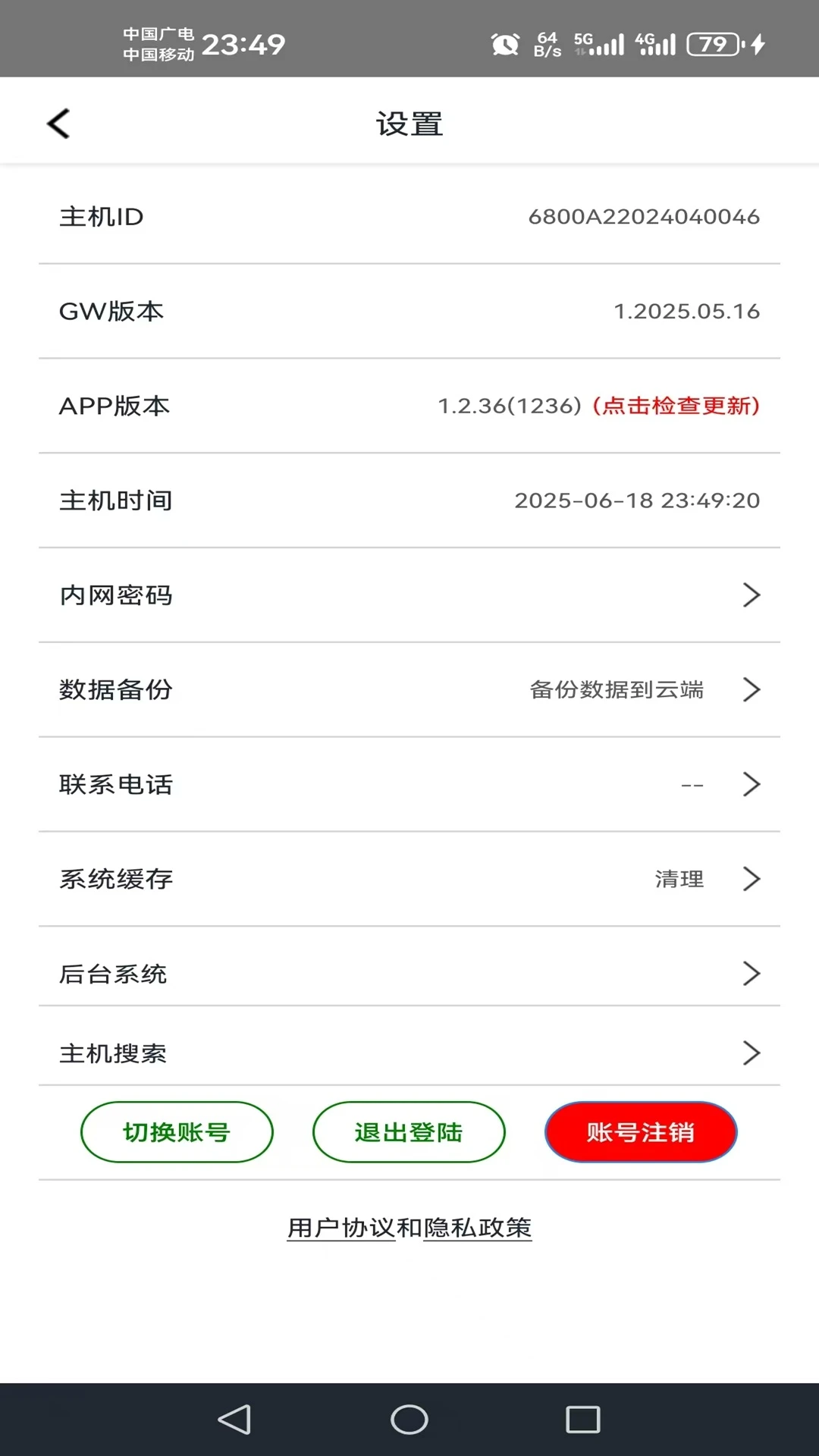Open 数据备份 to back up to cloud

pyautogui.click(x=409, y=690)
